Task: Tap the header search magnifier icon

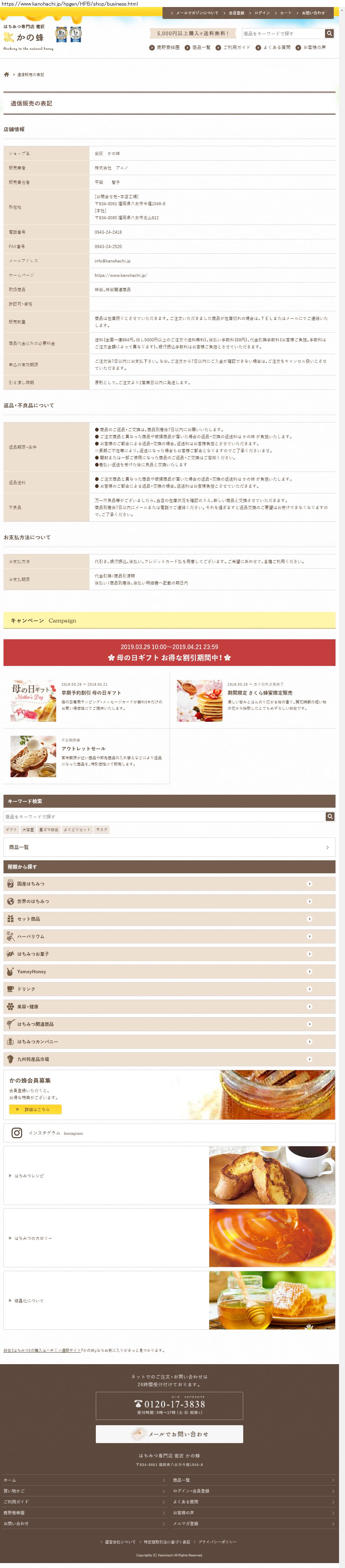Action: tap(329, 33)
